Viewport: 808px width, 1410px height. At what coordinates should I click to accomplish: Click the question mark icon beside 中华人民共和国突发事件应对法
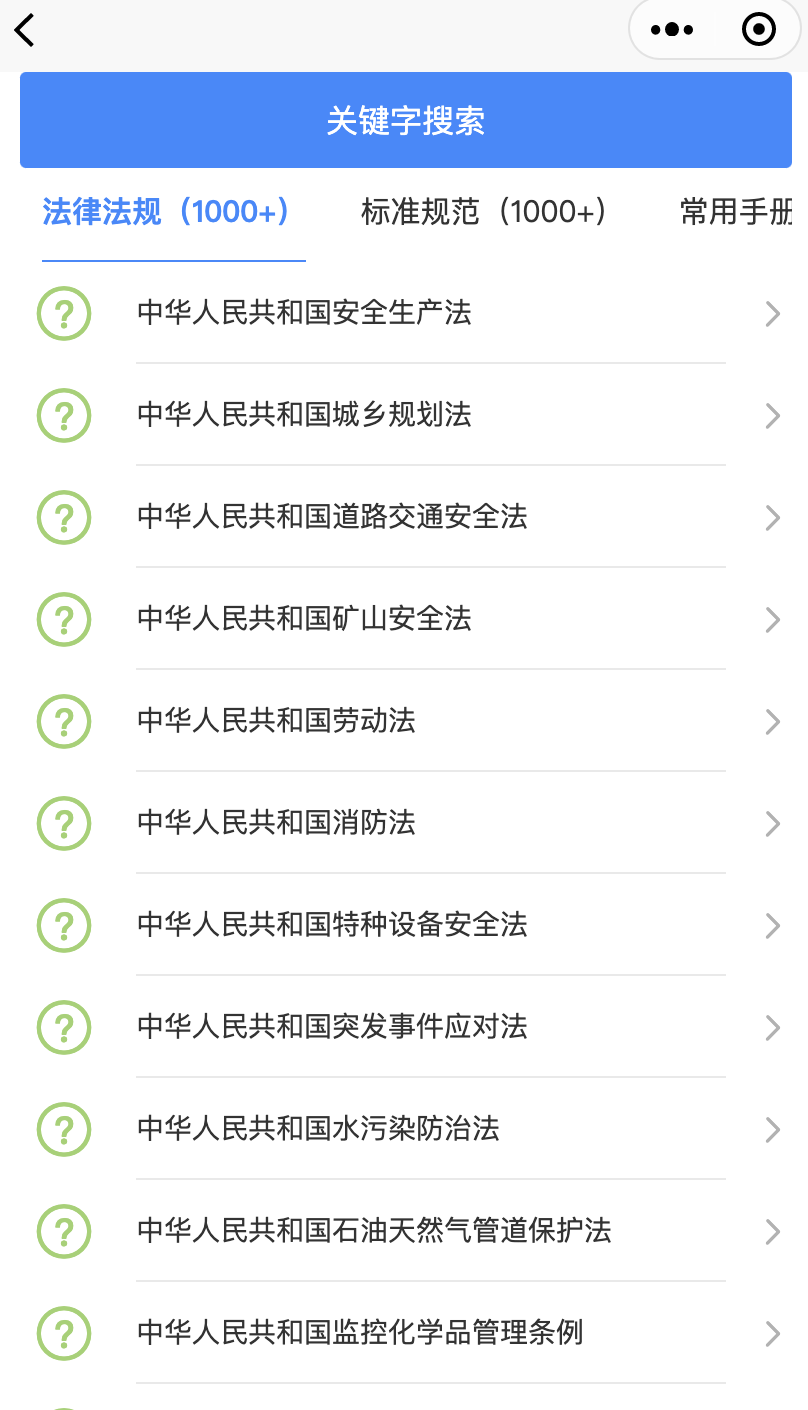click(63, 1027)
